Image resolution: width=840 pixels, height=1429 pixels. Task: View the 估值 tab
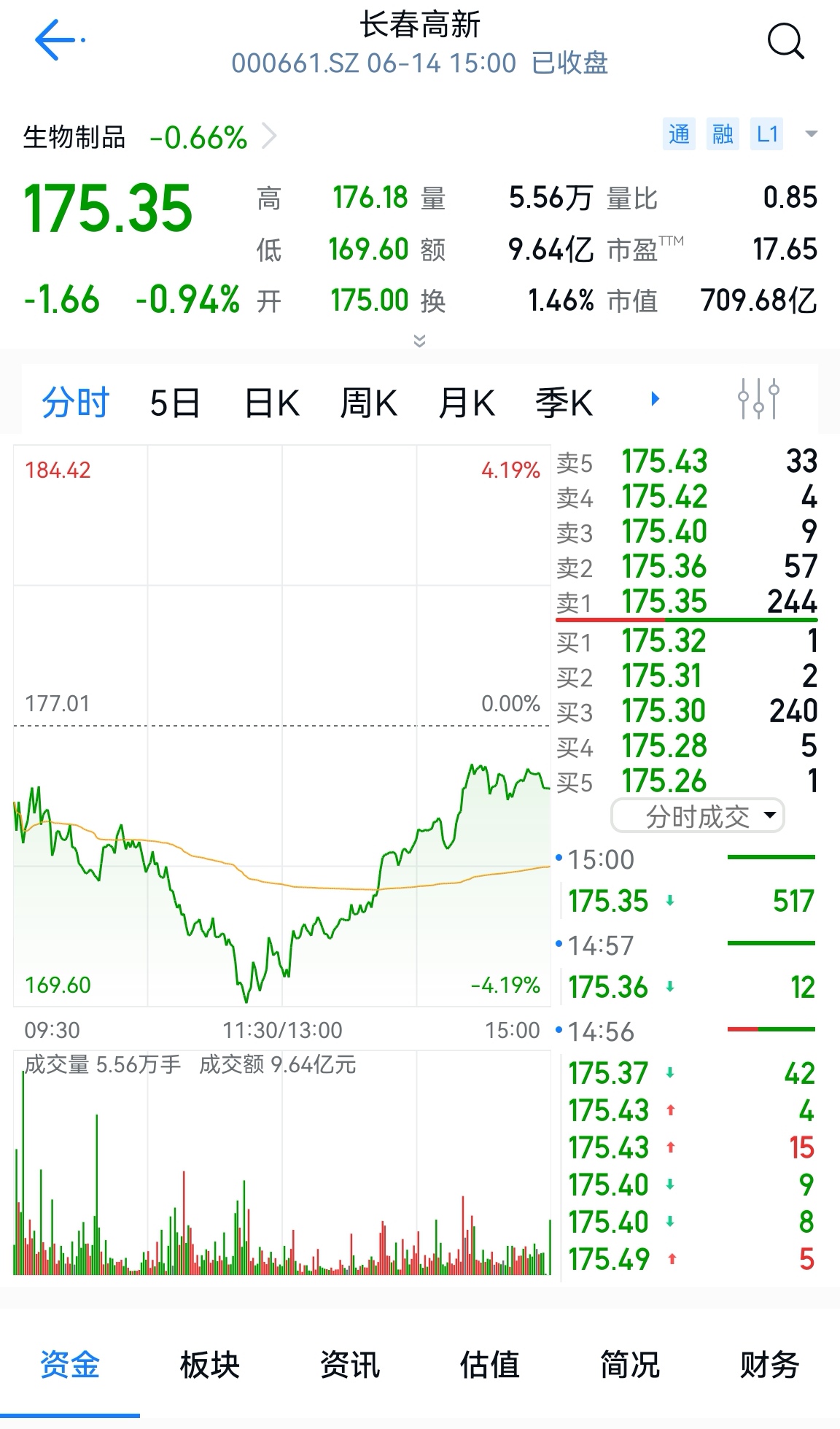tap(490, 1365)
